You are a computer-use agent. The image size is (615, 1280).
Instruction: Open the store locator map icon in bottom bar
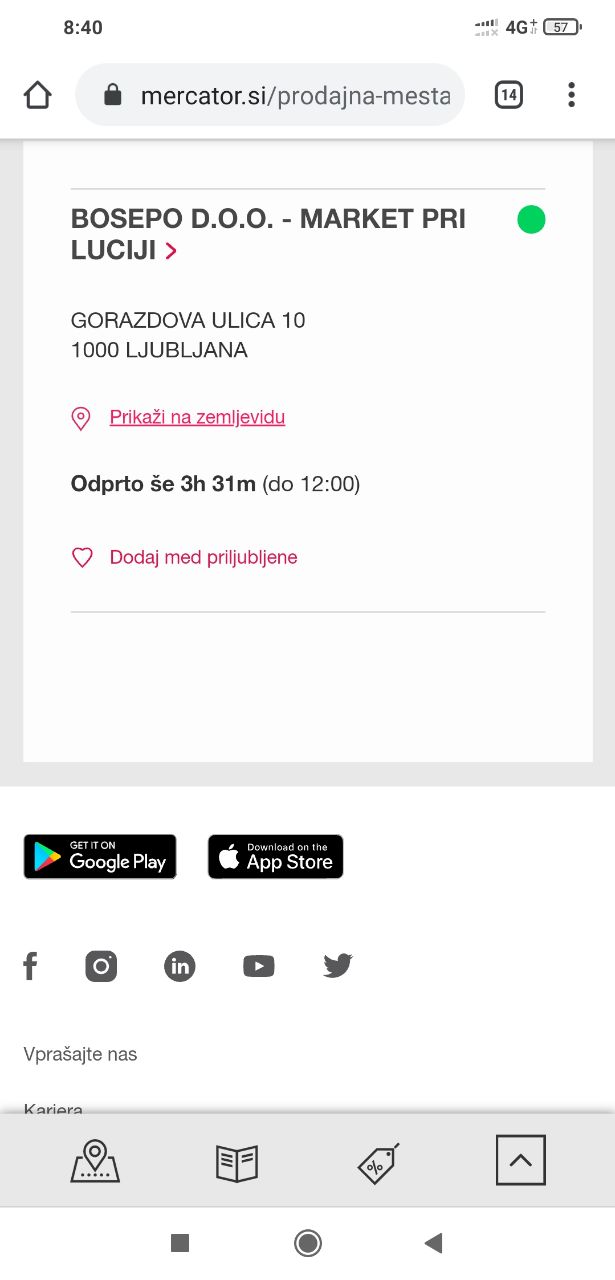[x=95, y=1161]
